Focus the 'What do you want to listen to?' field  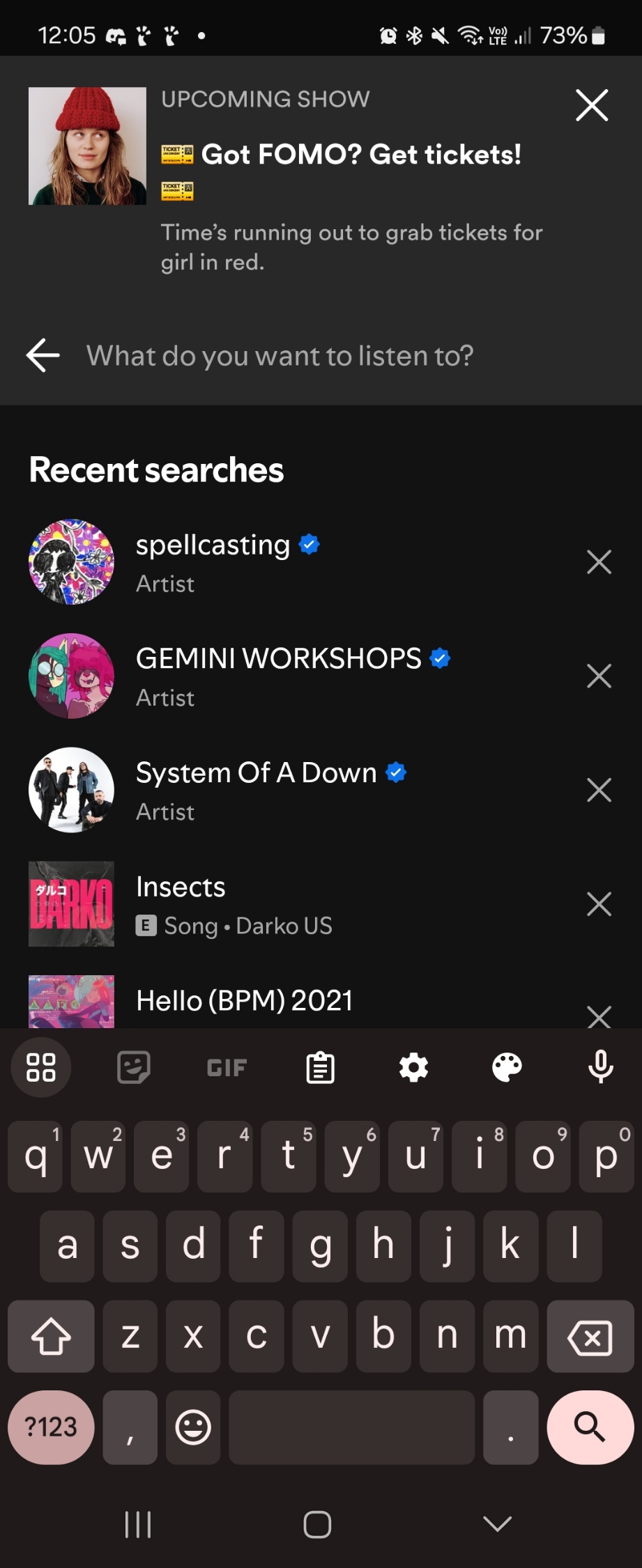pyautogui.click(x=314, y=356)
